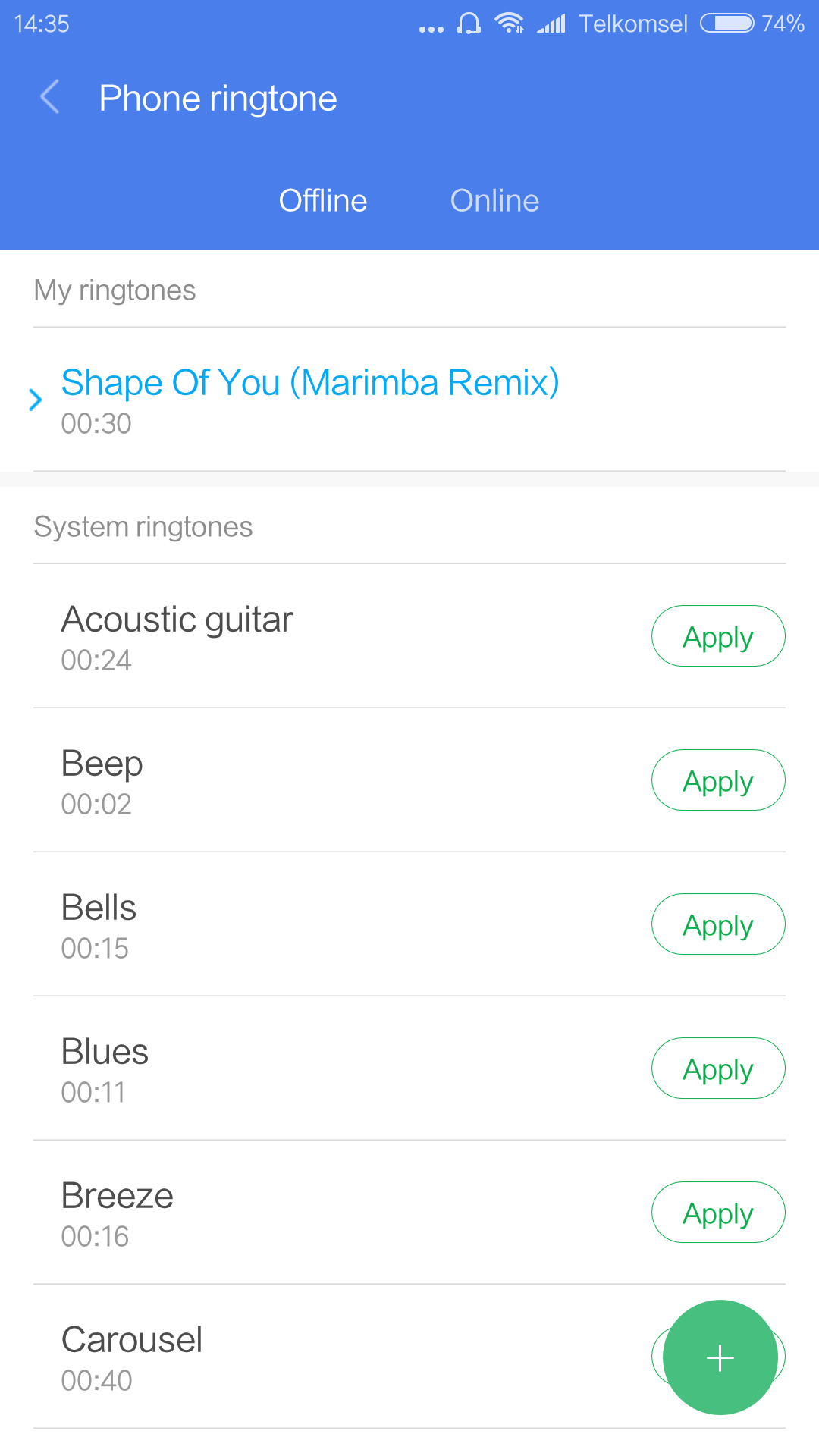Play Shape Of You (Marimba Remix) ringtone
Viewport: 819px width, 1456px height.
[x=409, y=400]
